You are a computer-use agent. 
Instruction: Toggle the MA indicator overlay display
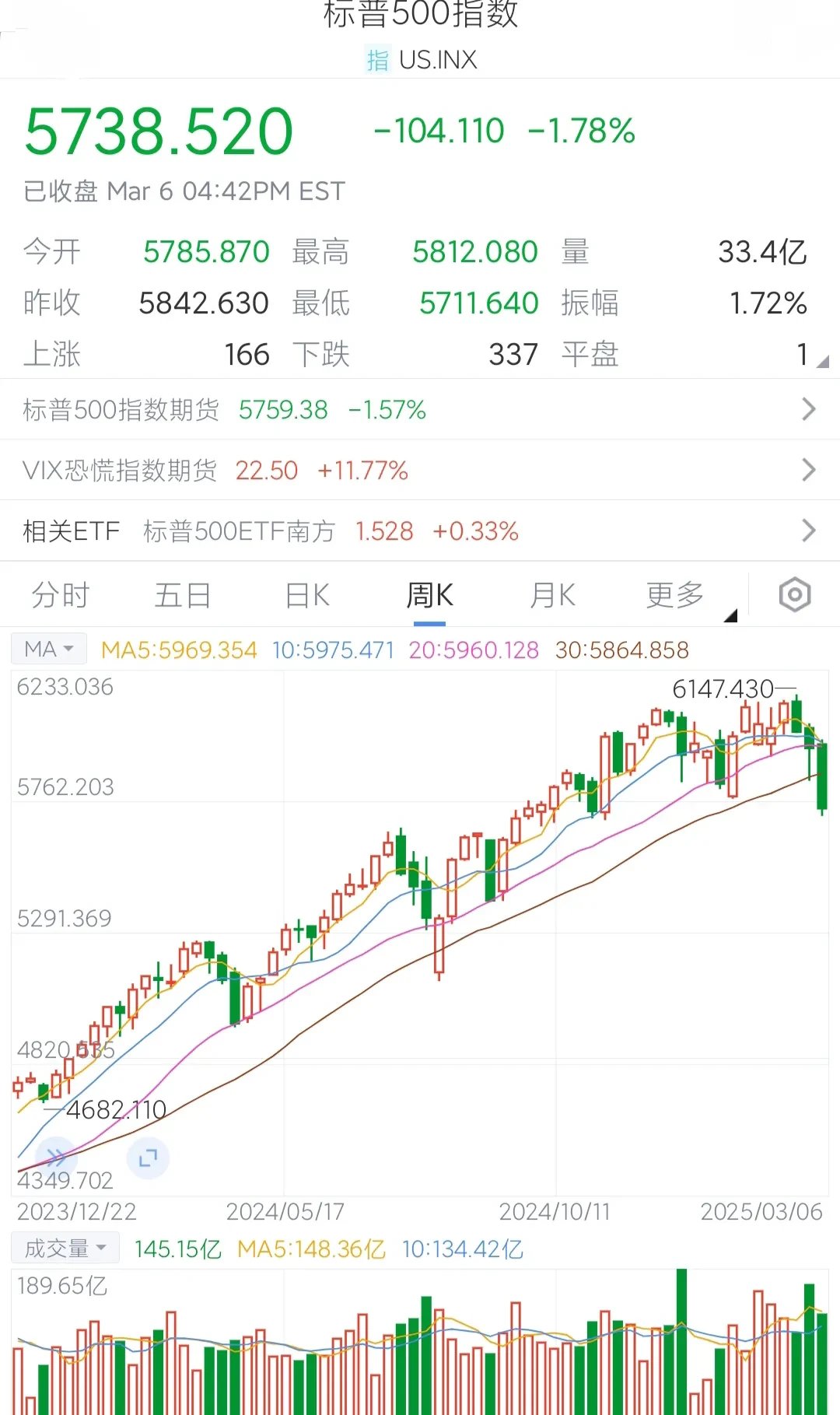[x=48, y=648]
